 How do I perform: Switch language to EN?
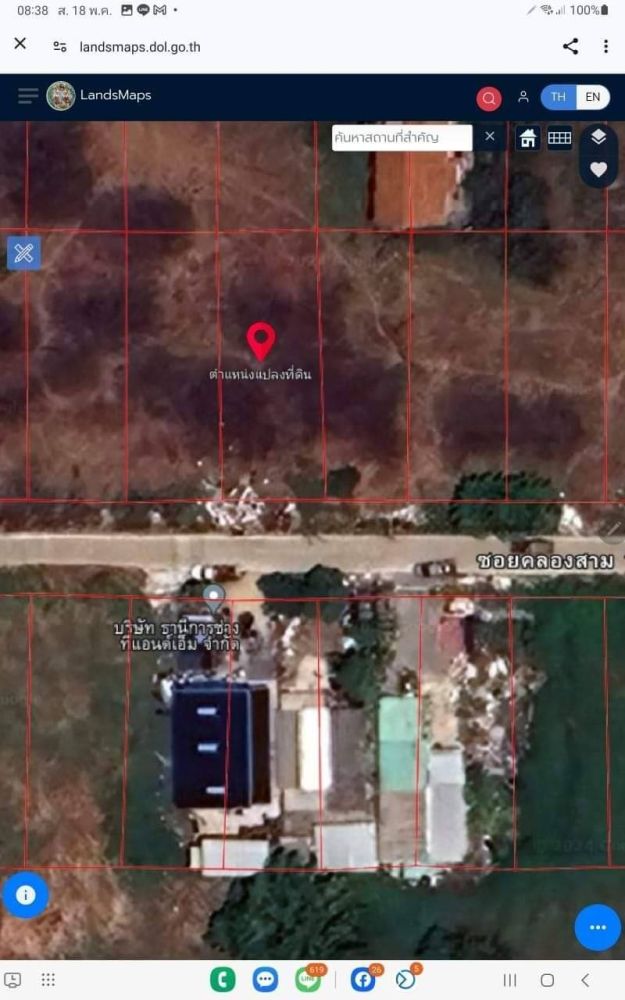pyautogui.click(x=593, y=97)
